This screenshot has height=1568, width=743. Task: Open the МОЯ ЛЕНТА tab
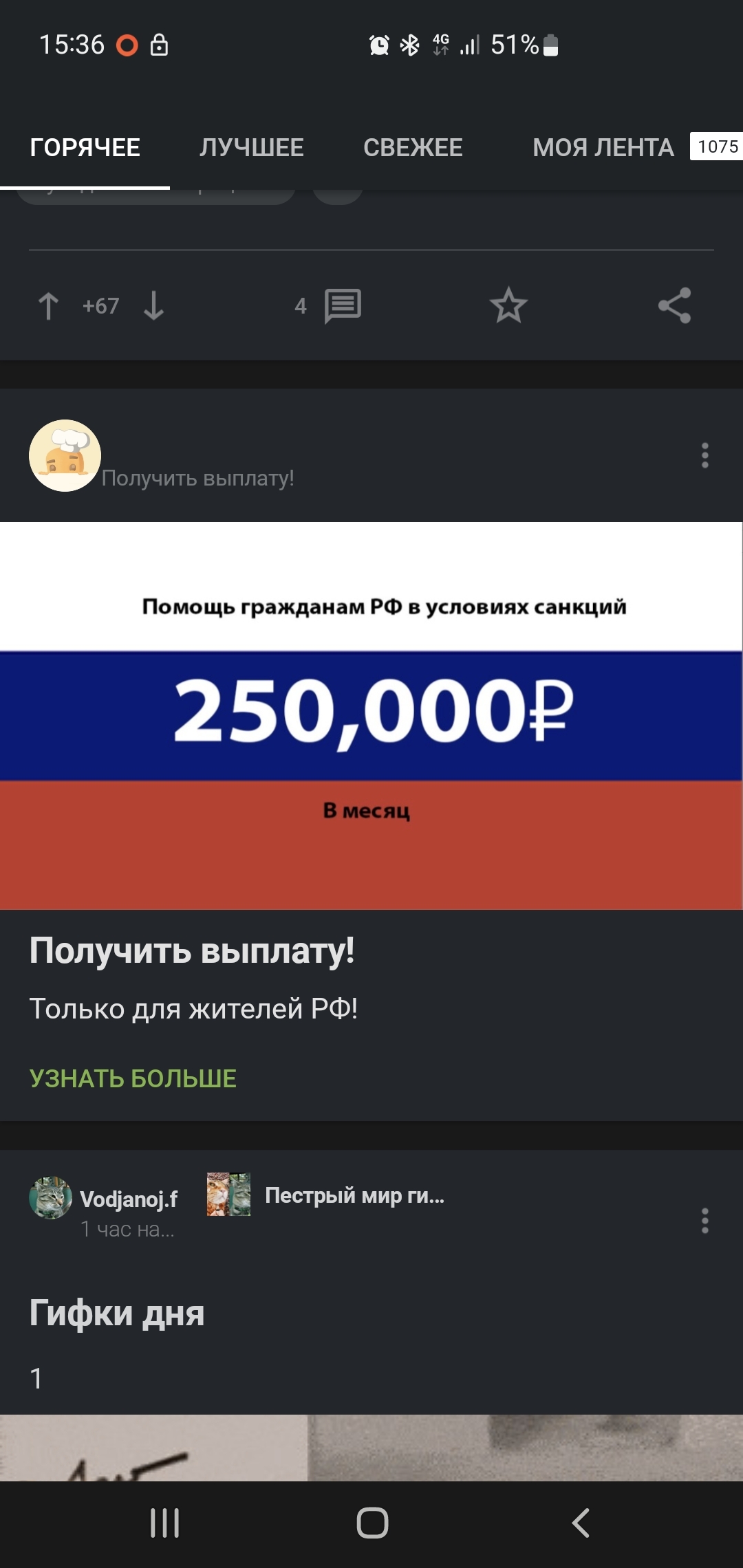tap(603, 148)
